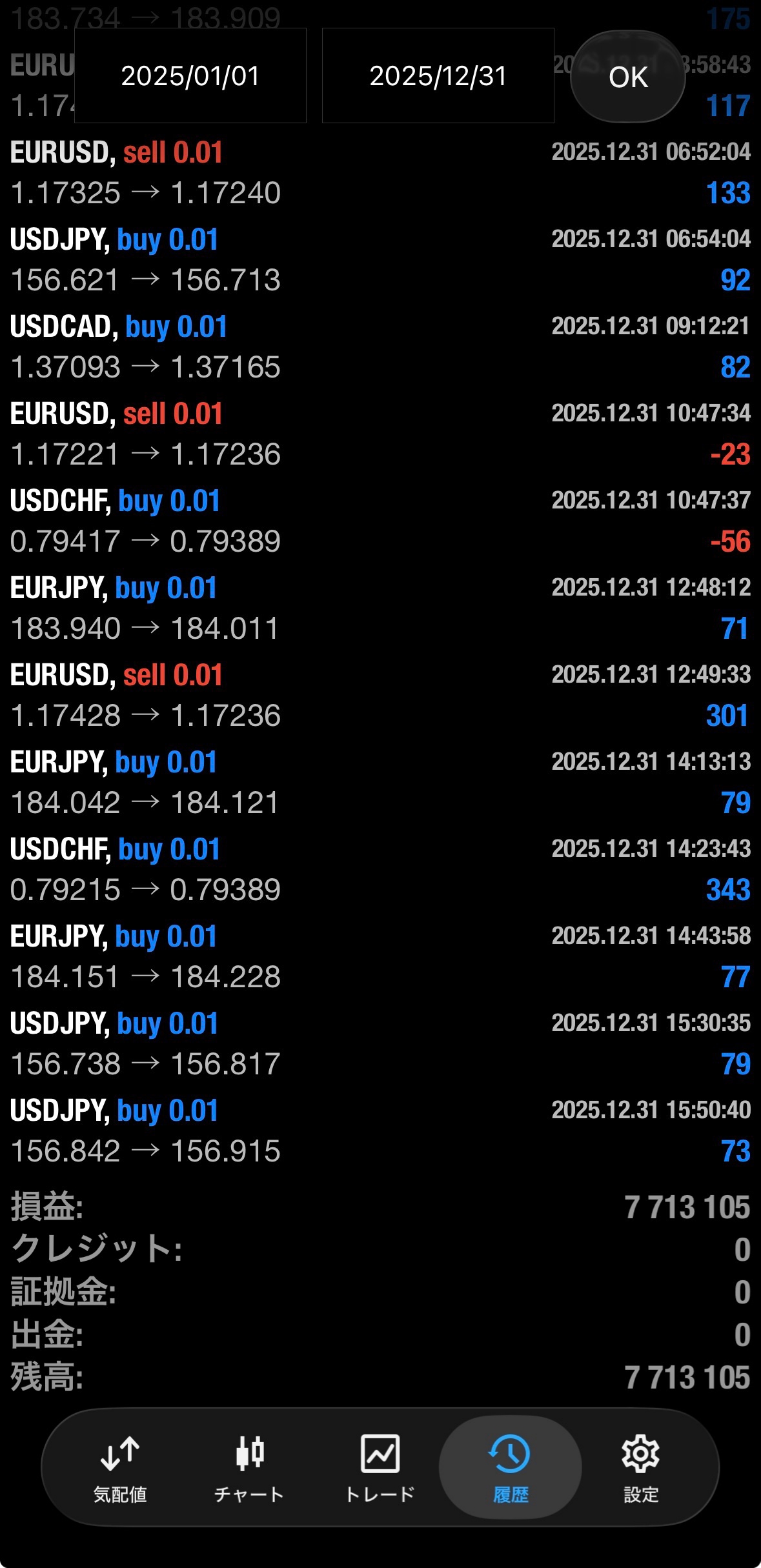Switch to the トレード tab
The width and height of the screenshot is (761, 1568).
tap(380, 1468)
